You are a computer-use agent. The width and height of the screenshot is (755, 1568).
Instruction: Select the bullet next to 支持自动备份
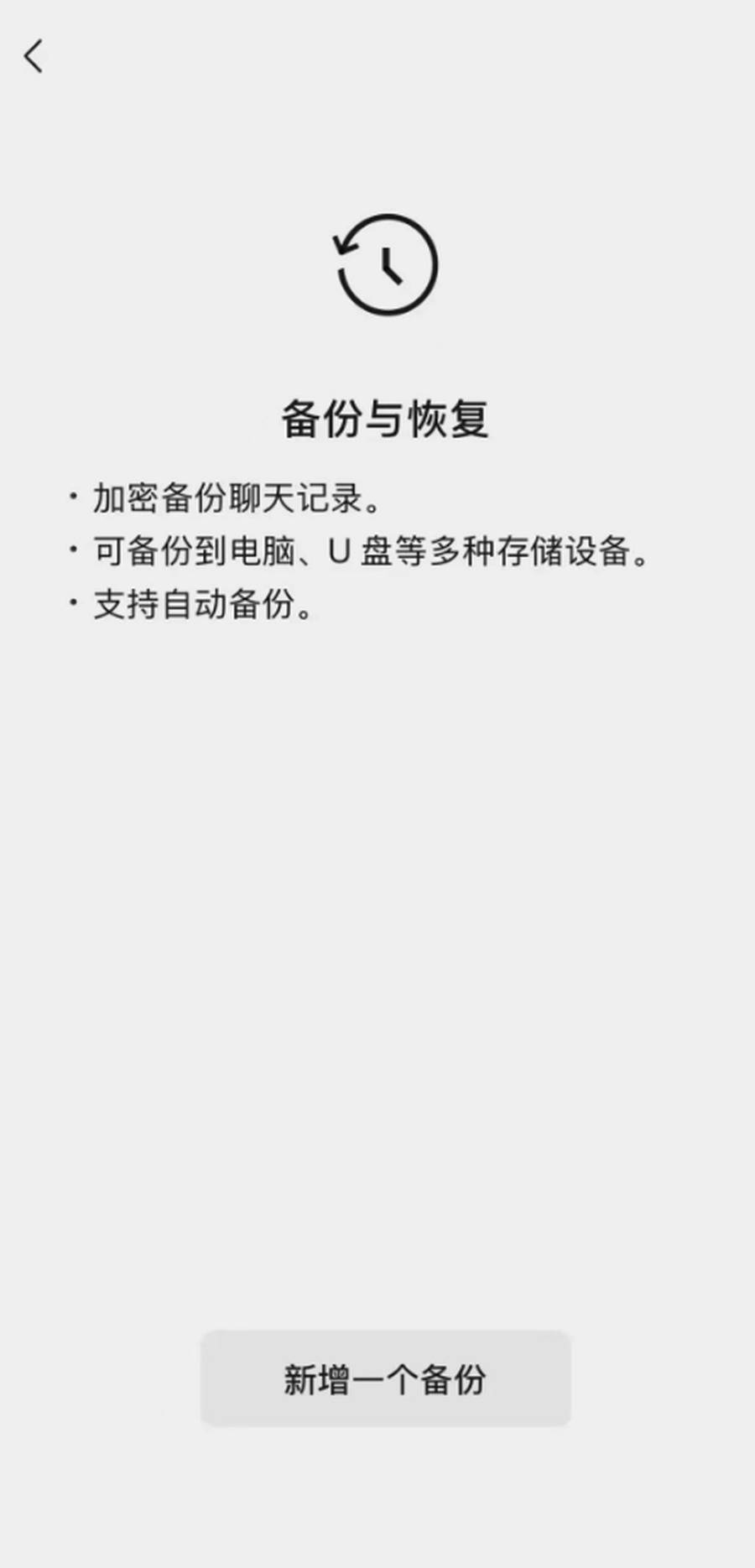click(74, 604)
